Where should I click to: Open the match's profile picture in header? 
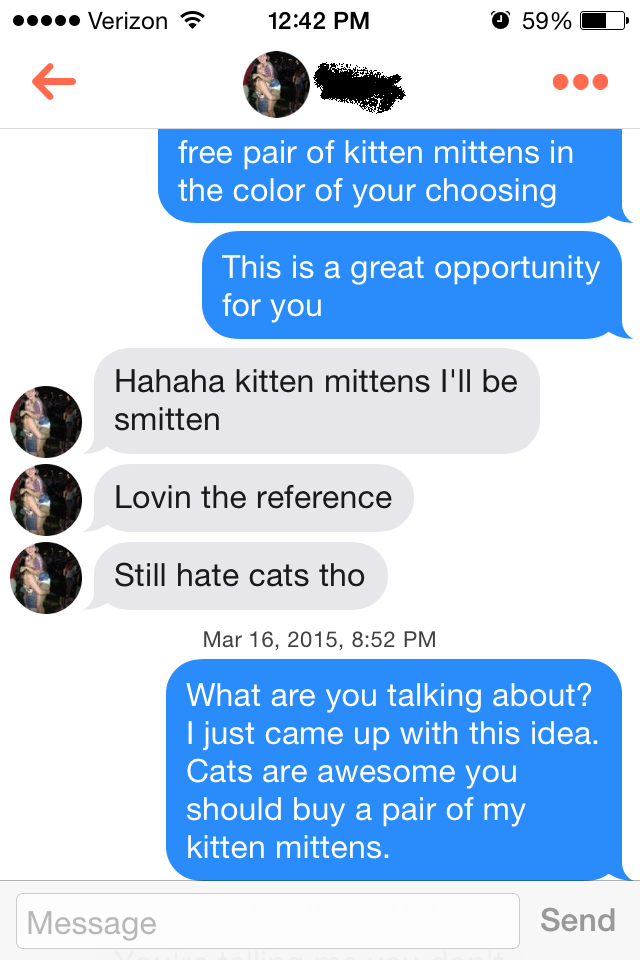tap(275, 84)
